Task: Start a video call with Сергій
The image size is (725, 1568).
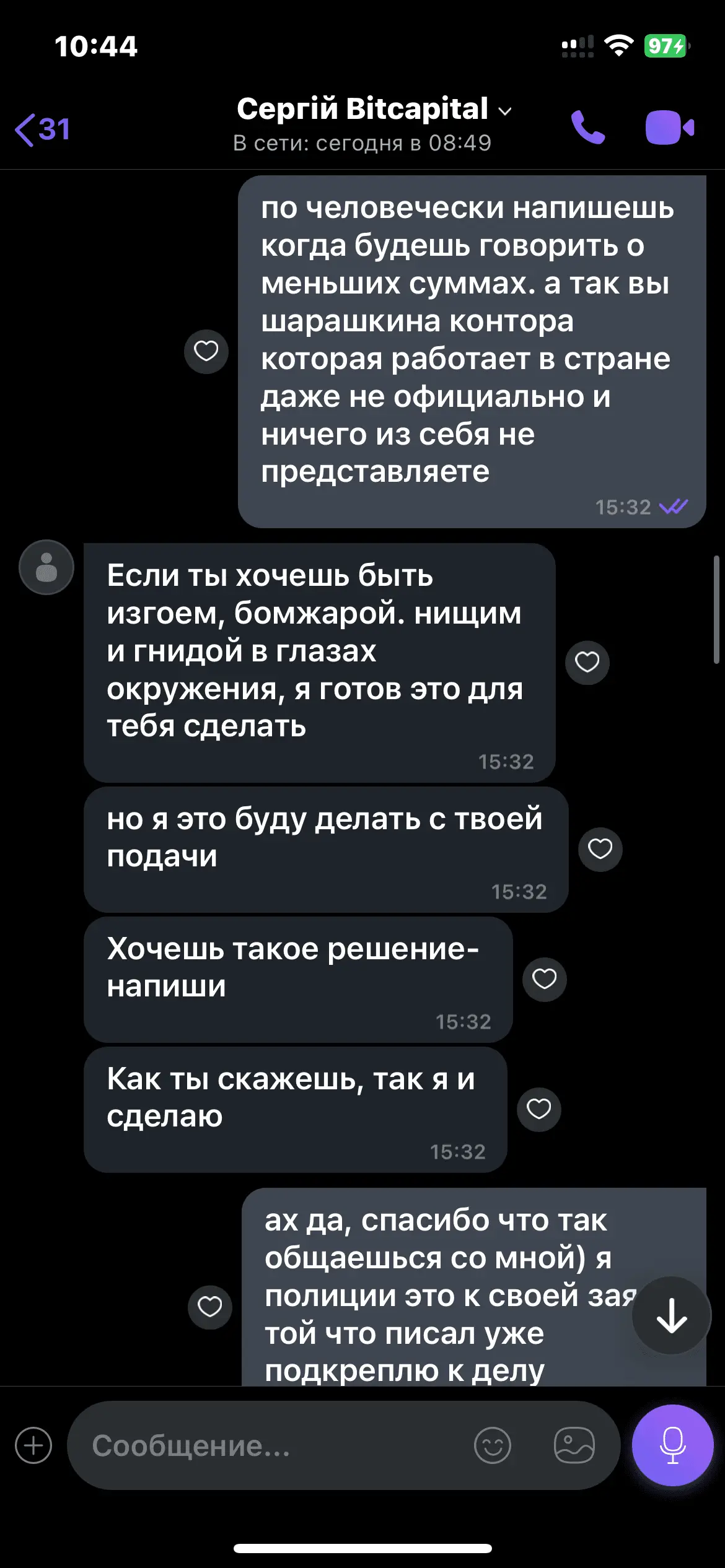Action: point(669,128)
